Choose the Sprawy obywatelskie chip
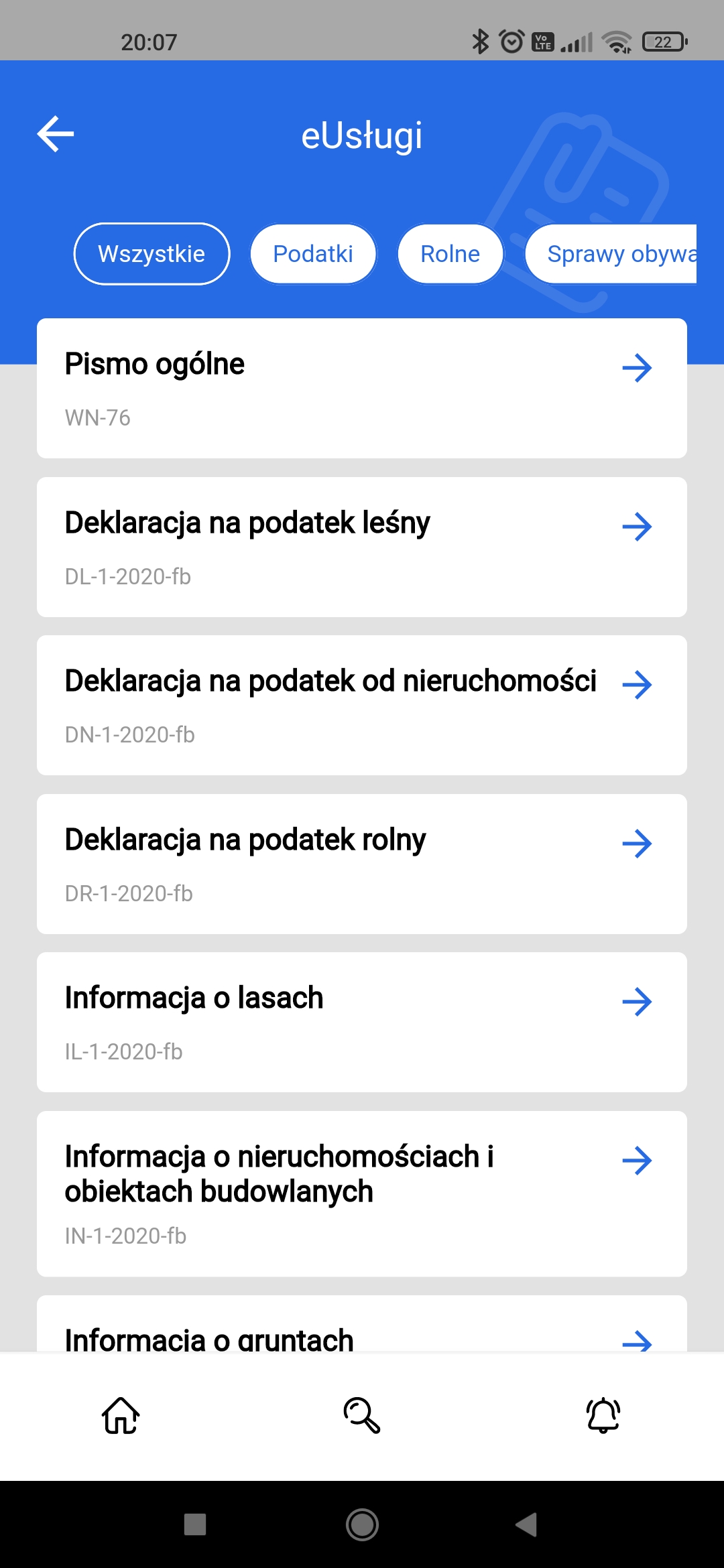Viewport: 724px width, 1568px height. coord(611,254)
